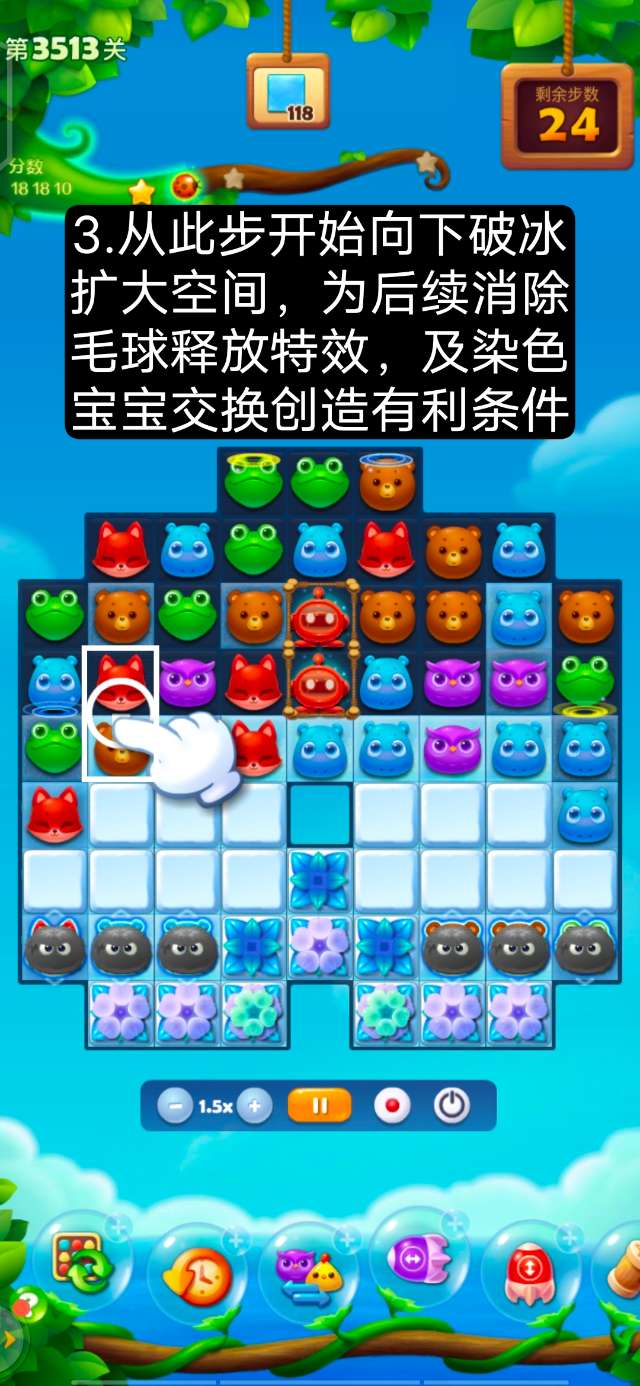
Task: Use the shuffle board booster
Action: coord(82,1265)
